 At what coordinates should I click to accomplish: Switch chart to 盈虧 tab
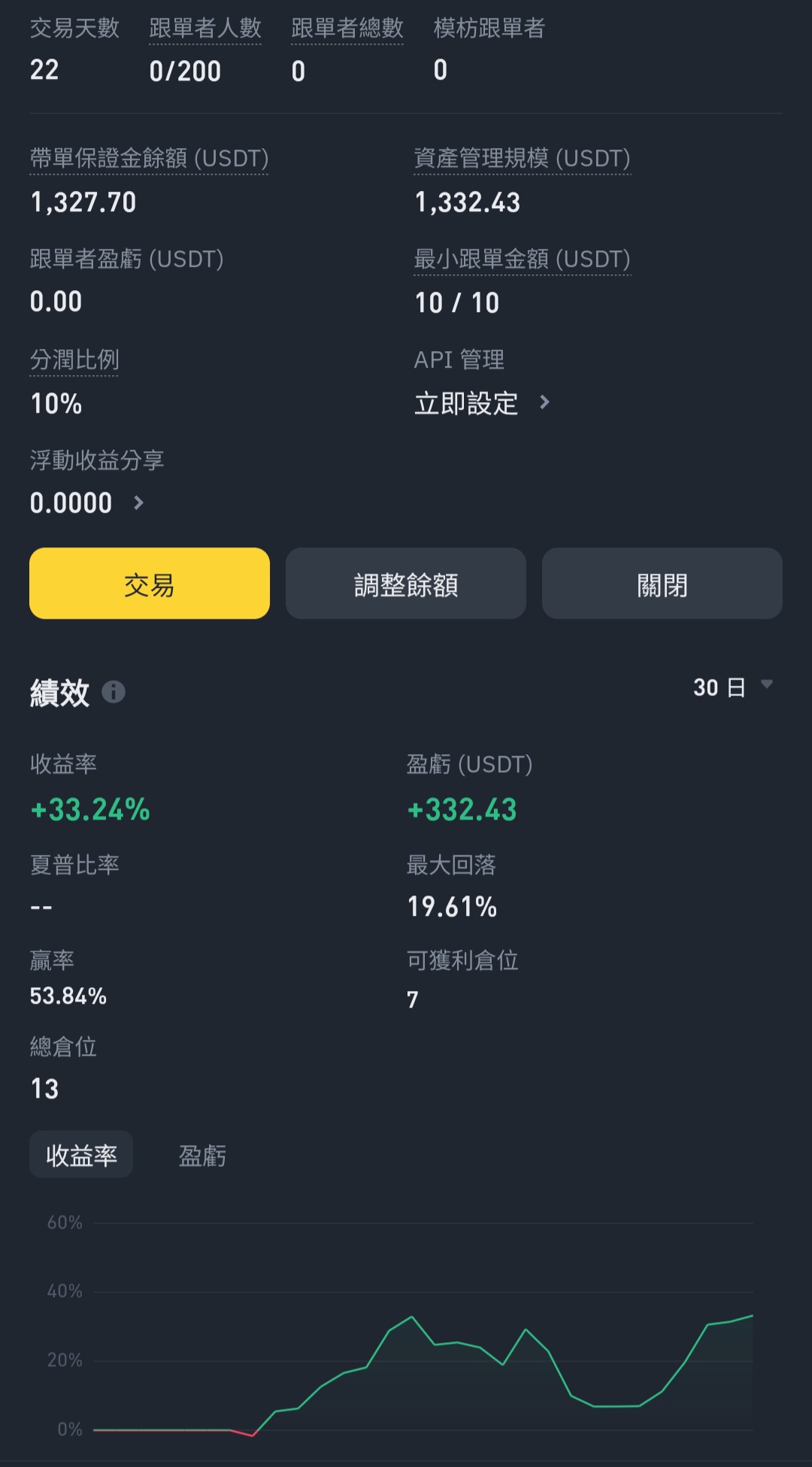click(202, 1155)
